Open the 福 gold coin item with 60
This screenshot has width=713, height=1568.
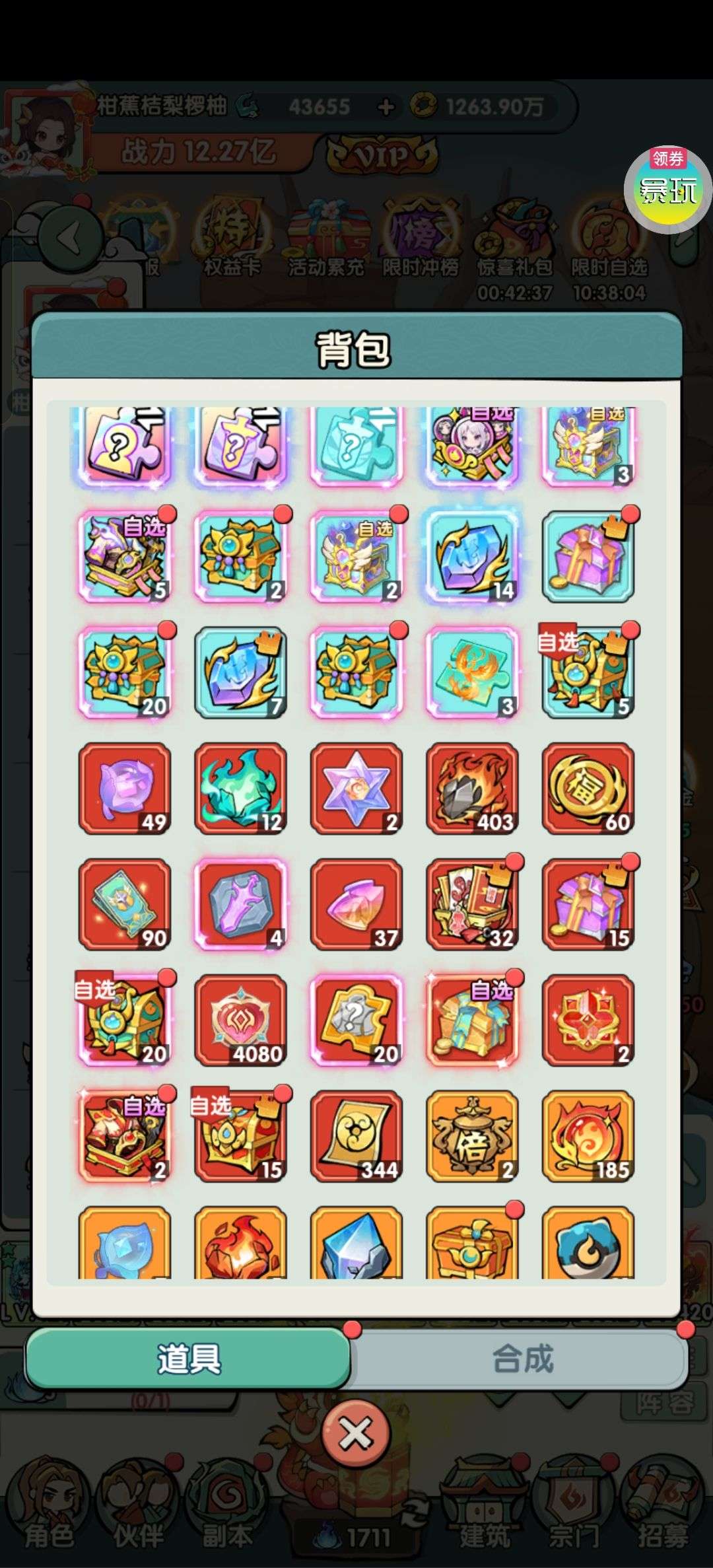(588, 788)
